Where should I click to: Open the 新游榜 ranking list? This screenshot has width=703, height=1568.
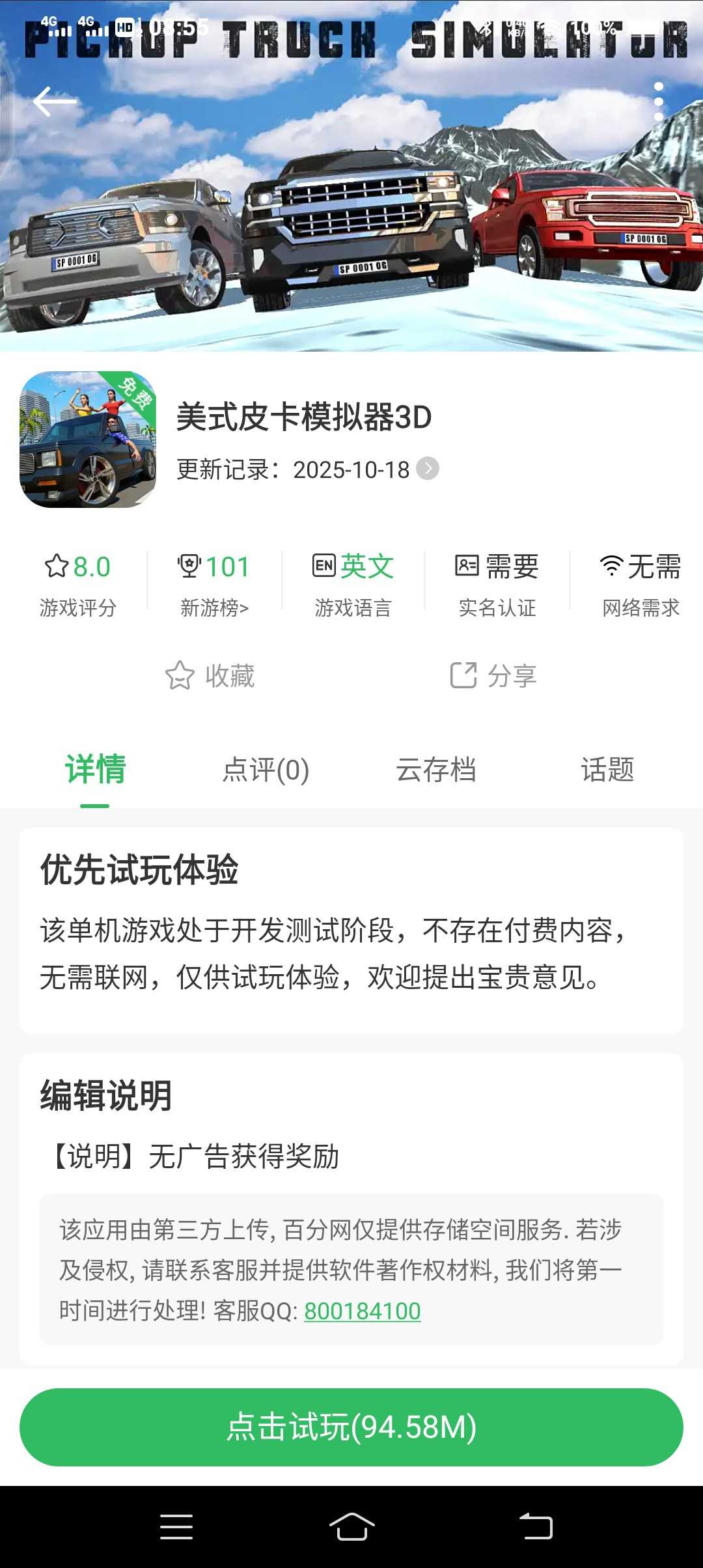pos(214,584)
